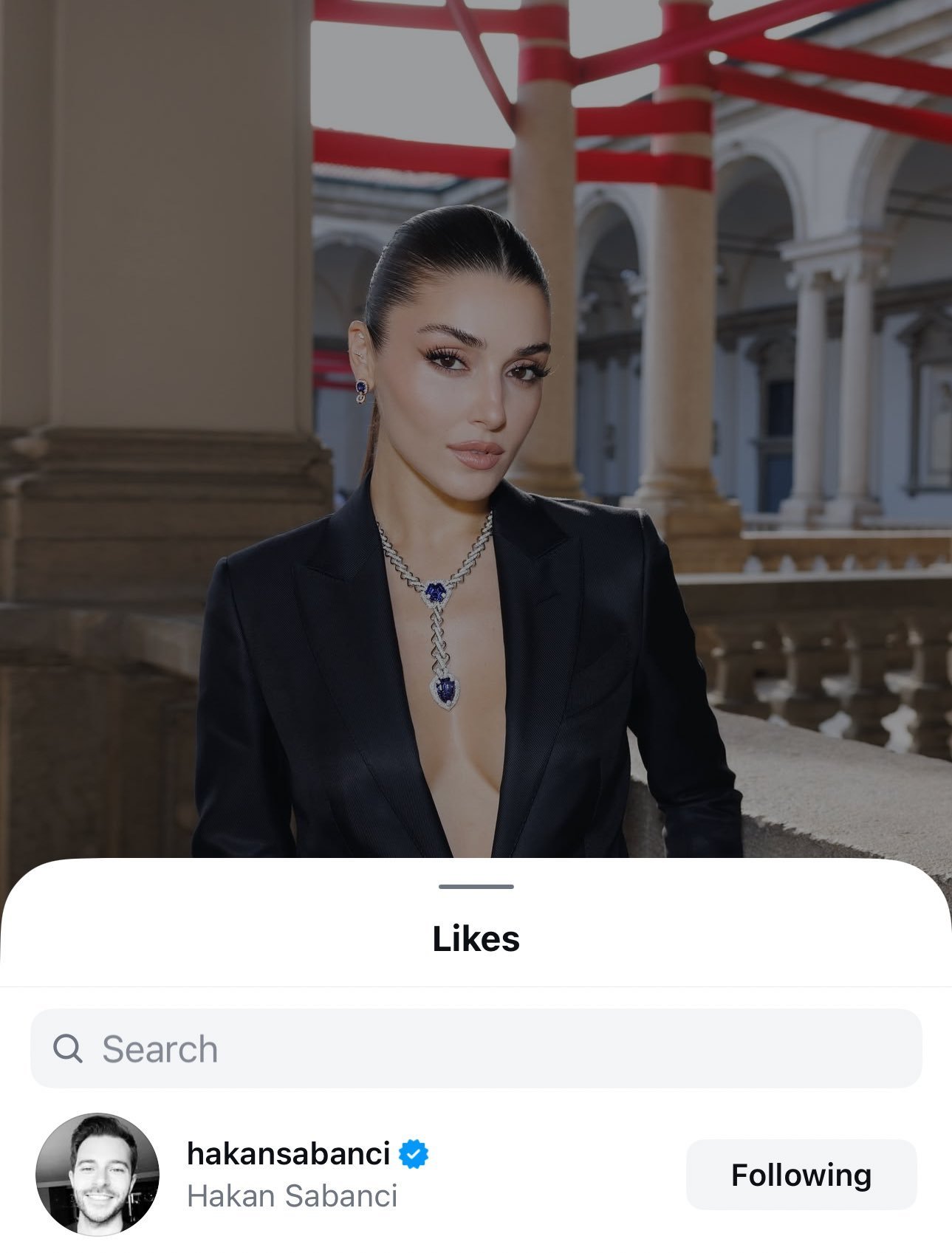Tap the Search field in Likes

476,1048
